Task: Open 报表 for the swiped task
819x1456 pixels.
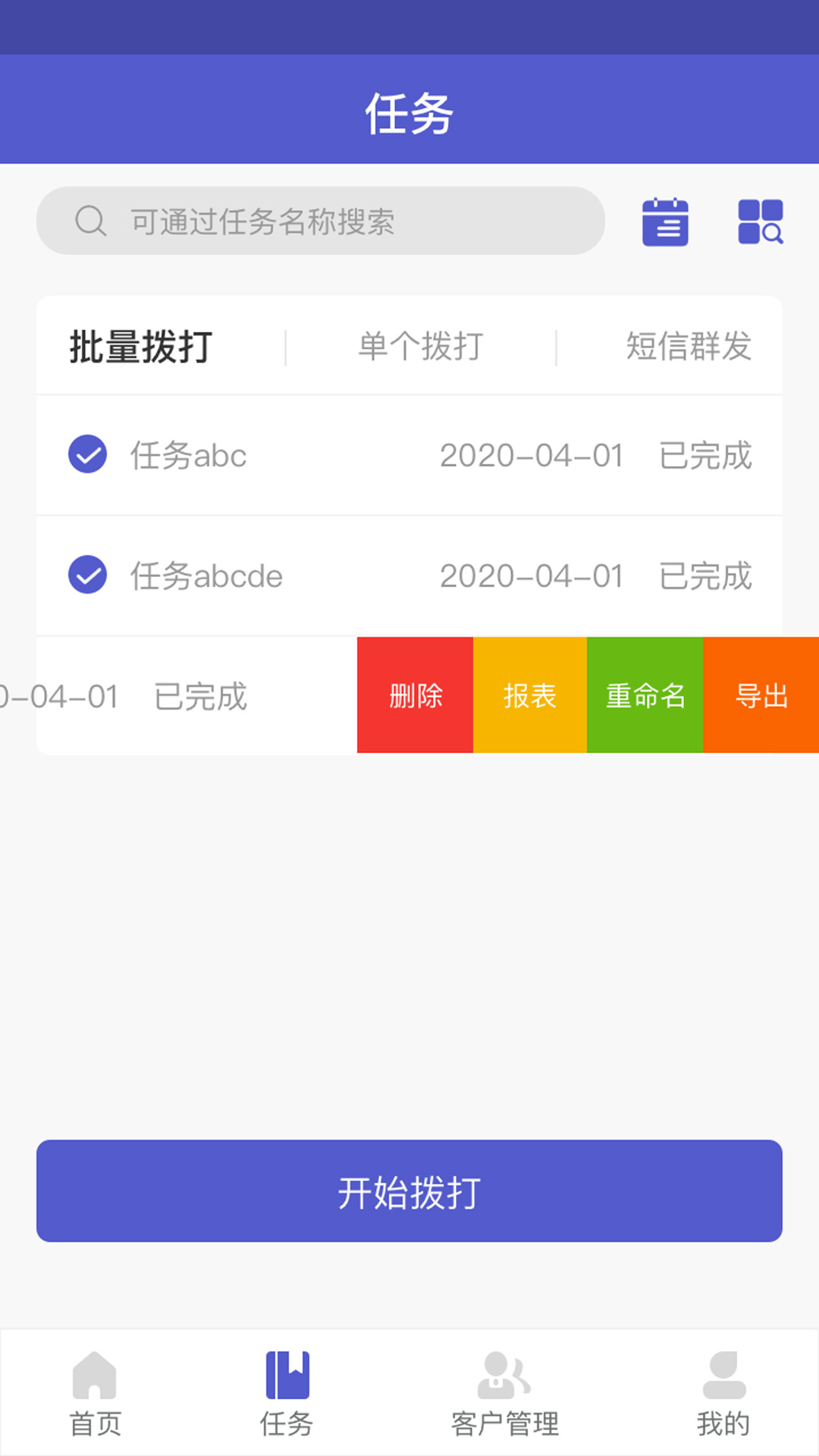Action: click(530, 695)
